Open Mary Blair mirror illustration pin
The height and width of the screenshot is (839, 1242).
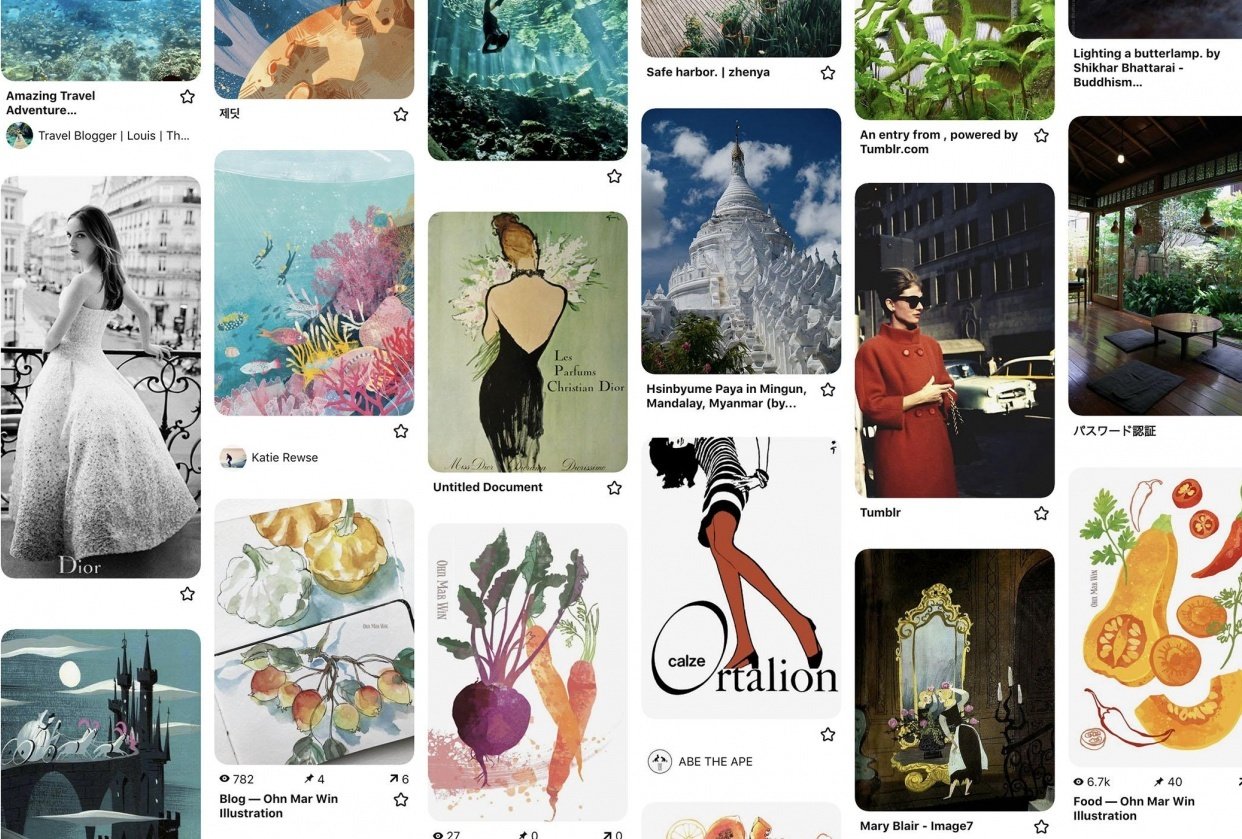tap(954, 680)
